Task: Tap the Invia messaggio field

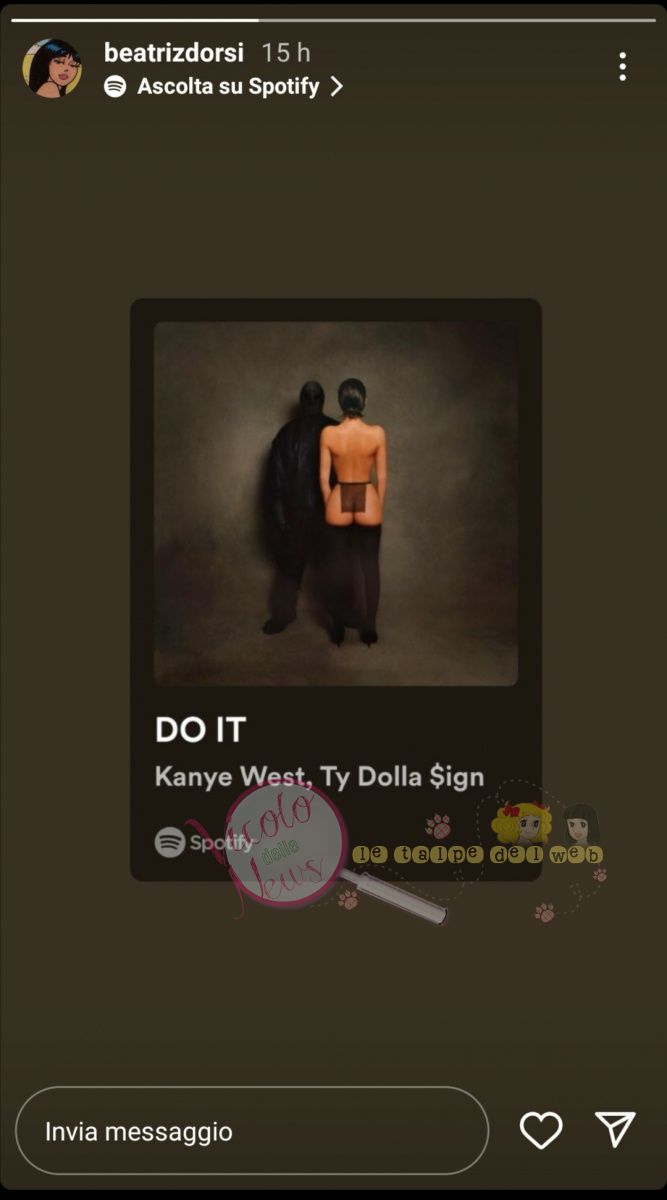Action: pyautogui.click(x=252, y=1131)
